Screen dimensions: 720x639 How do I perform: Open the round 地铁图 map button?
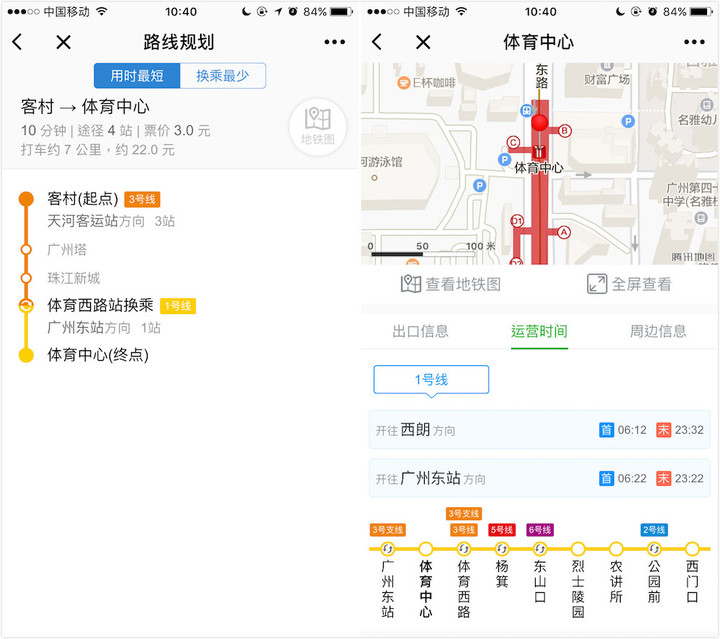317,125
